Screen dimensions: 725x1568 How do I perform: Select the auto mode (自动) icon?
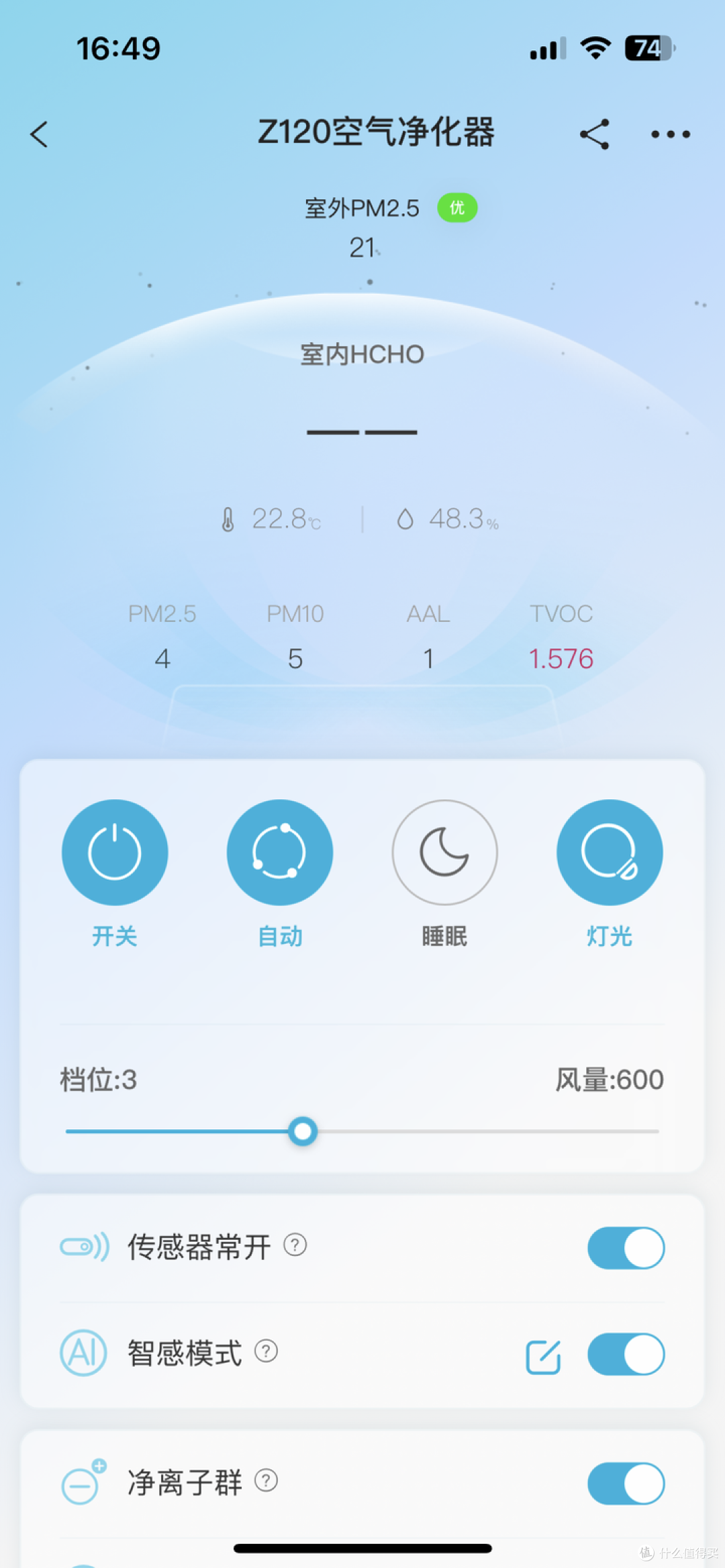[279, 851]
